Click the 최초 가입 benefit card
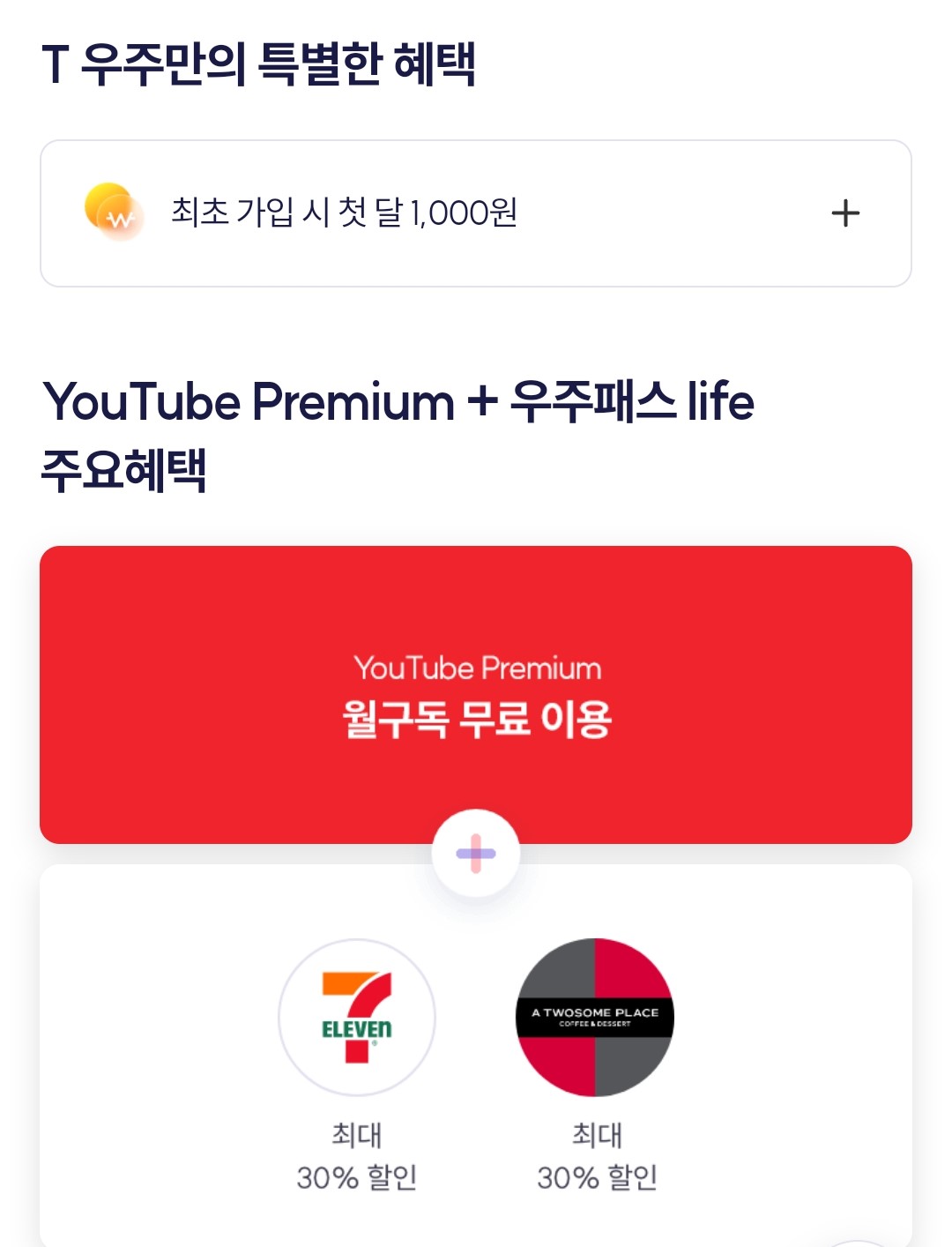Image resolution: width=952 pixels, height=1247 pixels. pos(476,212)
